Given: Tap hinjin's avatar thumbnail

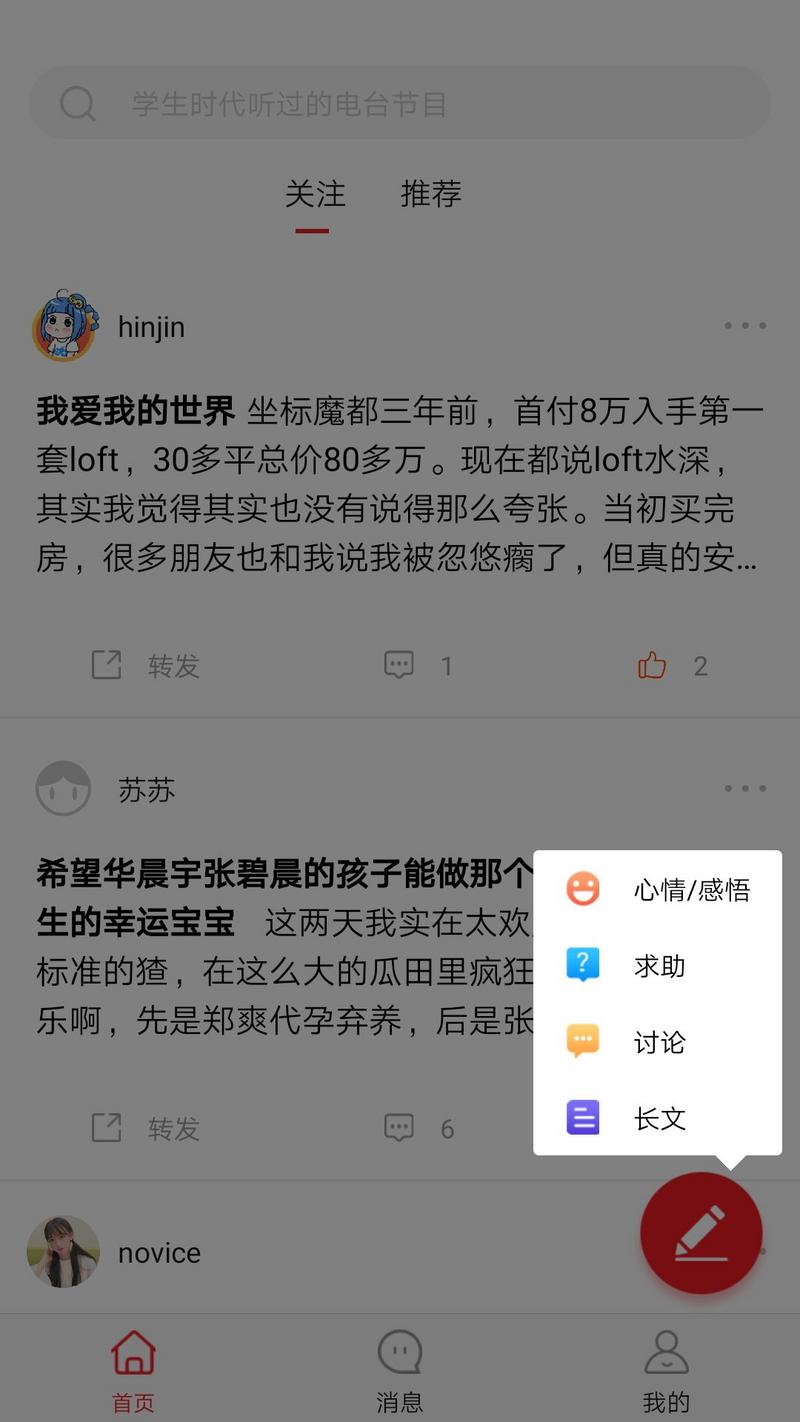Looking at the screenshot, I should pyautogui.click(x=63, y=326).
